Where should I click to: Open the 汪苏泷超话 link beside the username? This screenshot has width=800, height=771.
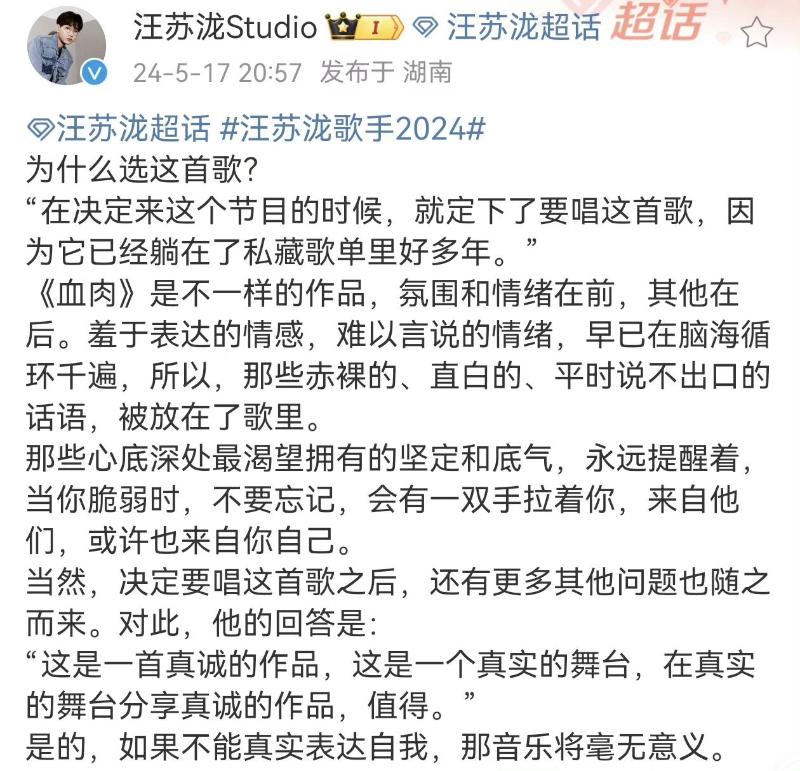(x=513, y=28)
